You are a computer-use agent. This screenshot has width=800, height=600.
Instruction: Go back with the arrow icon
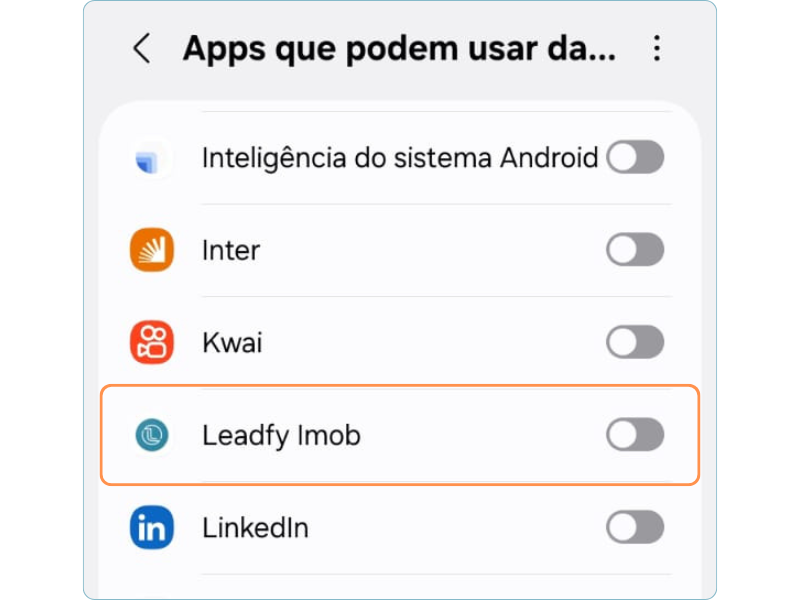(142, 48)
